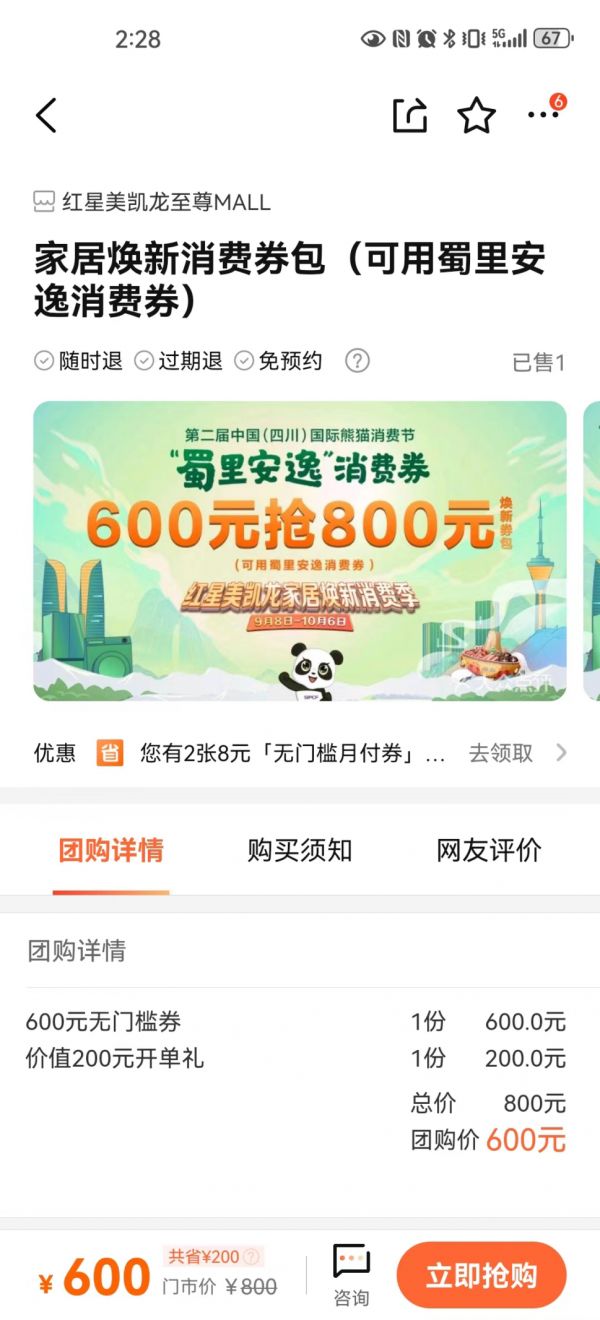
Task: Open the 600元抢800元 promo banner image
Action: pos(299,551)
